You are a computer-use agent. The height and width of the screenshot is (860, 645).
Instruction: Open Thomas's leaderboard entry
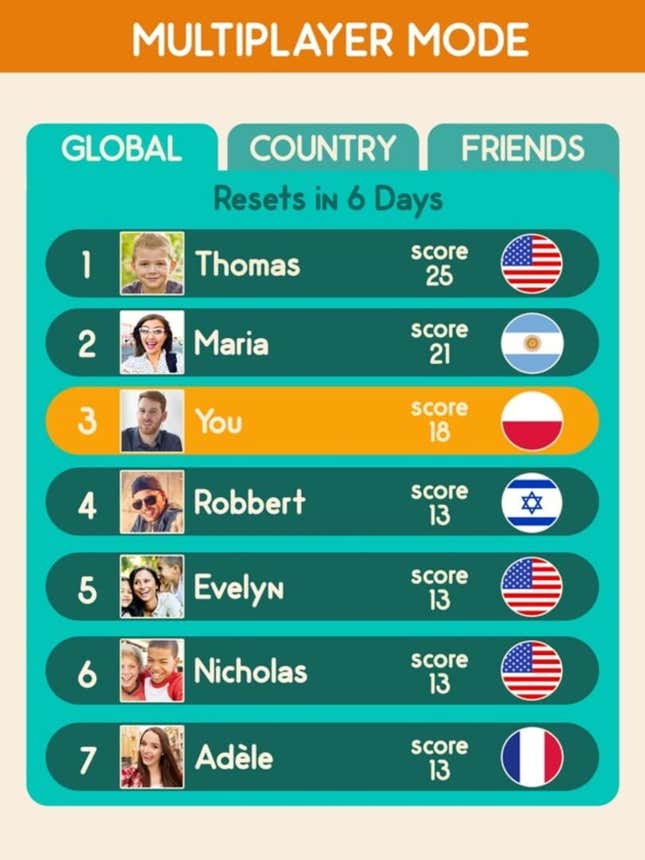point(322,264)
